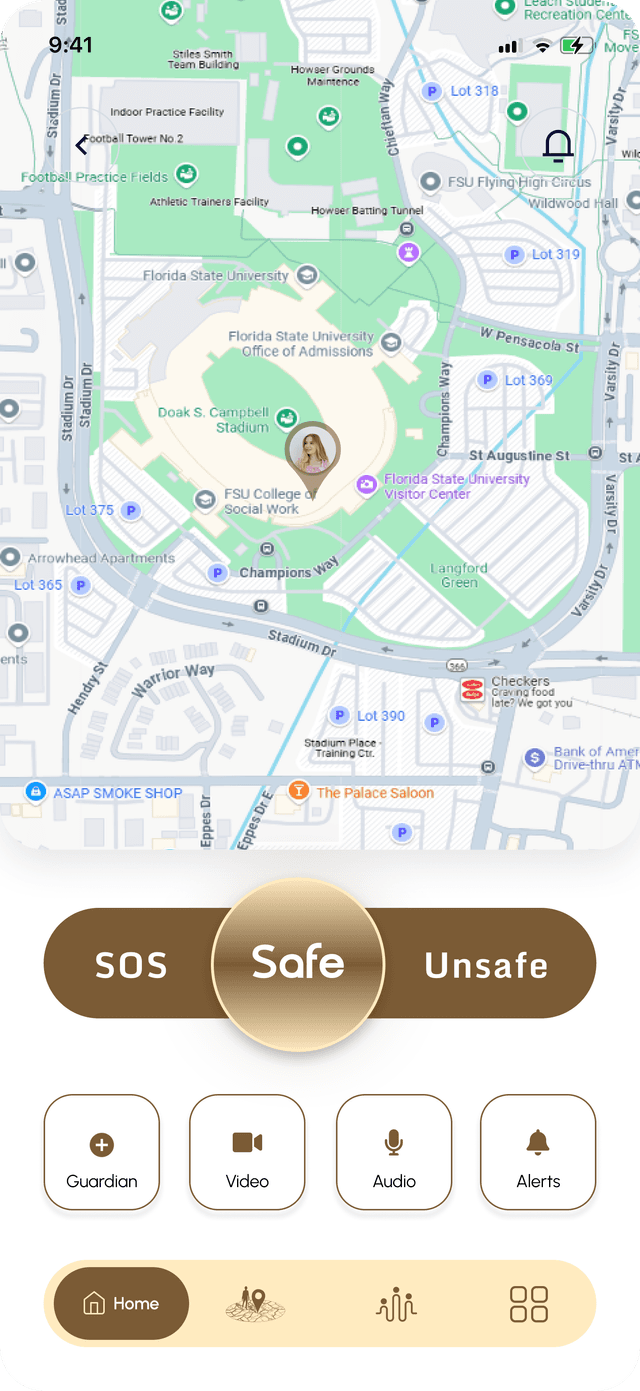Go back using the arrow icon
Screen dimensions: 640x1391
(x=82, y=146)
